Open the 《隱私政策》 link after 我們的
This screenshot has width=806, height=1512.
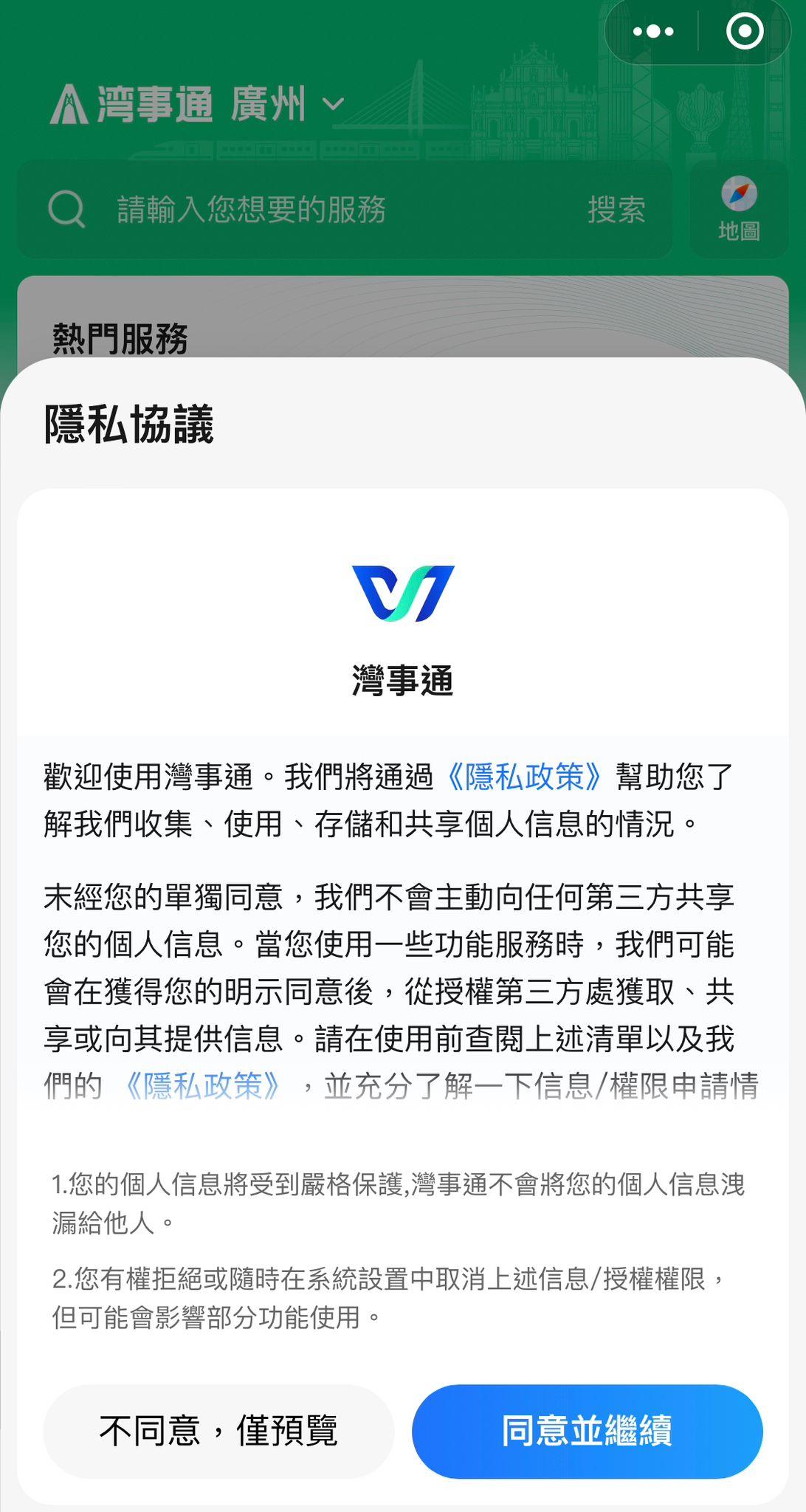point(202,1085)
